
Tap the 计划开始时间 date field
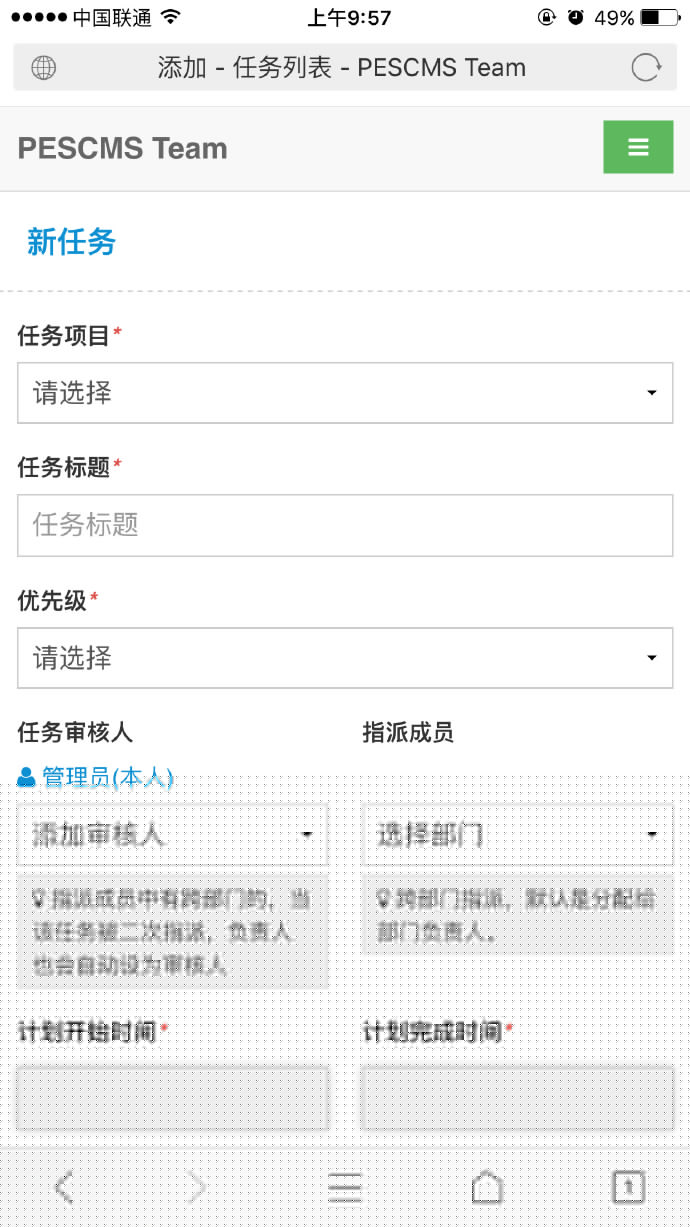(x=173, y=1097)
